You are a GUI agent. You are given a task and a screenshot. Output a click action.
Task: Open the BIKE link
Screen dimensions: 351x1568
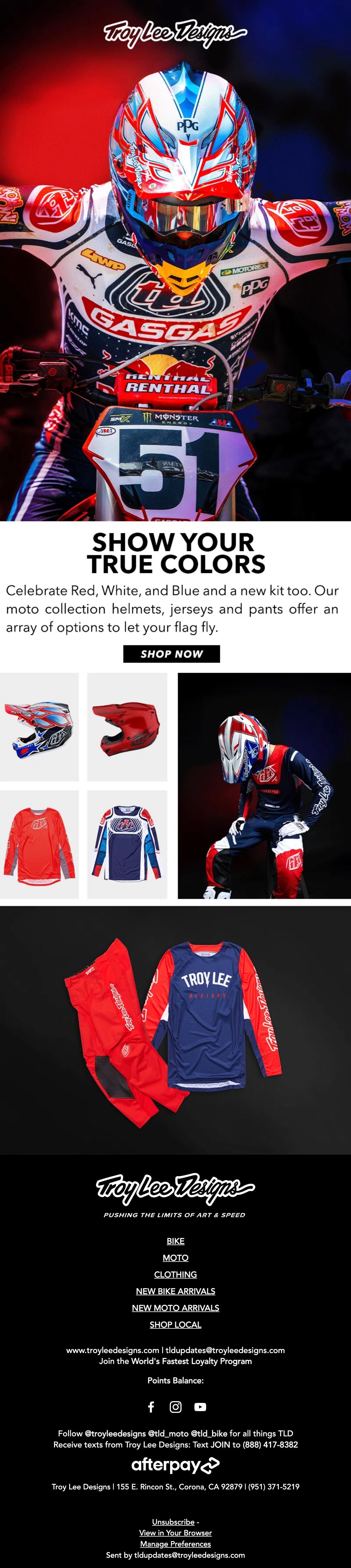[x=175, y=1240]
